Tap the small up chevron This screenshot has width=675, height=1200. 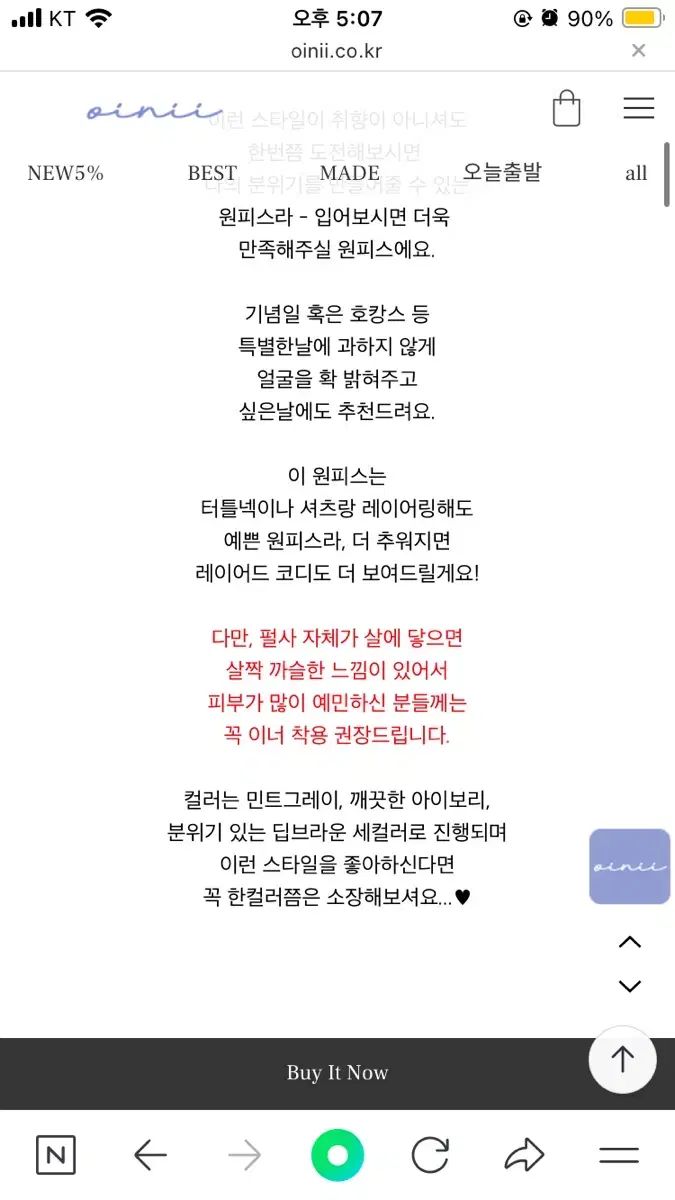coord(629,942)
